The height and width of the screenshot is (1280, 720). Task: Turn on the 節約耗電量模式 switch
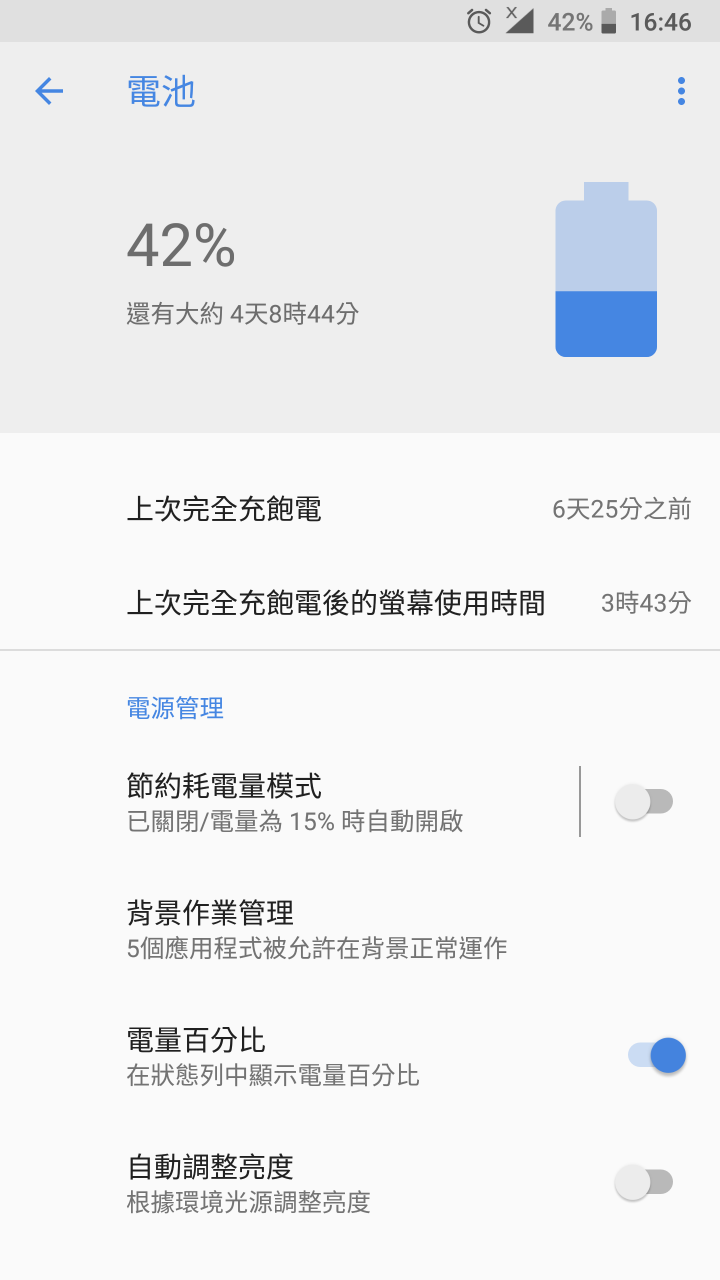[x=645, y=802]
